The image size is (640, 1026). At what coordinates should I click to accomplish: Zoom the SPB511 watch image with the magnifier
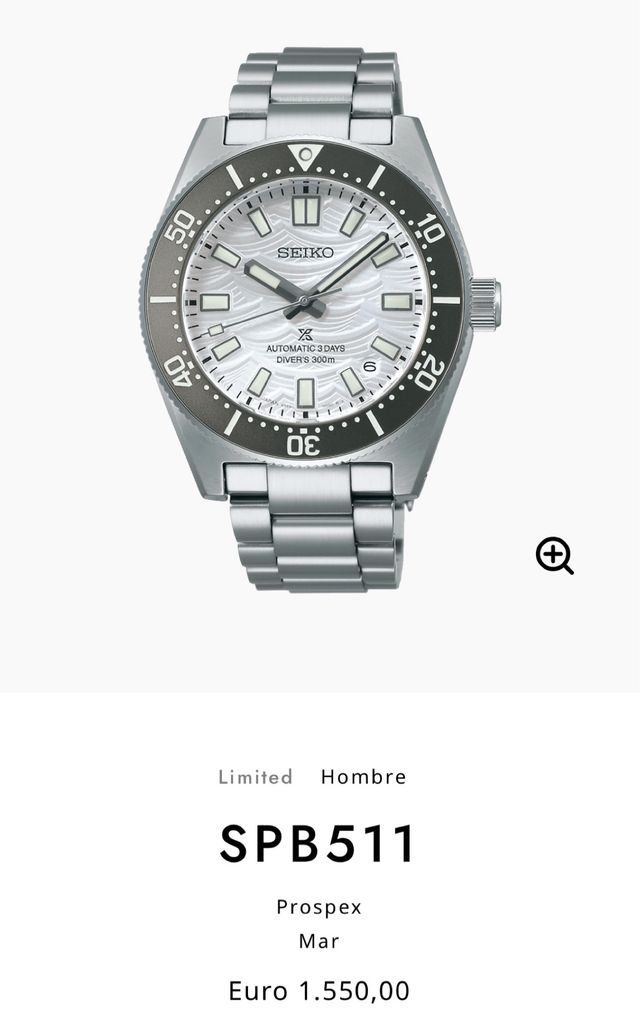pos(554,555)
